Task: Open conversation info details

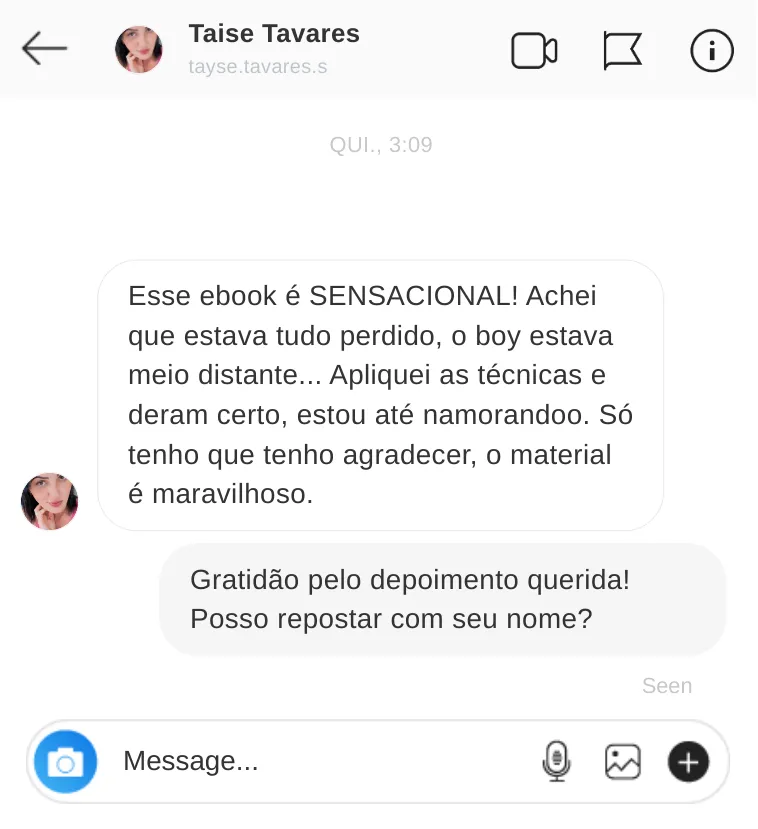Action: click(712, 50)
